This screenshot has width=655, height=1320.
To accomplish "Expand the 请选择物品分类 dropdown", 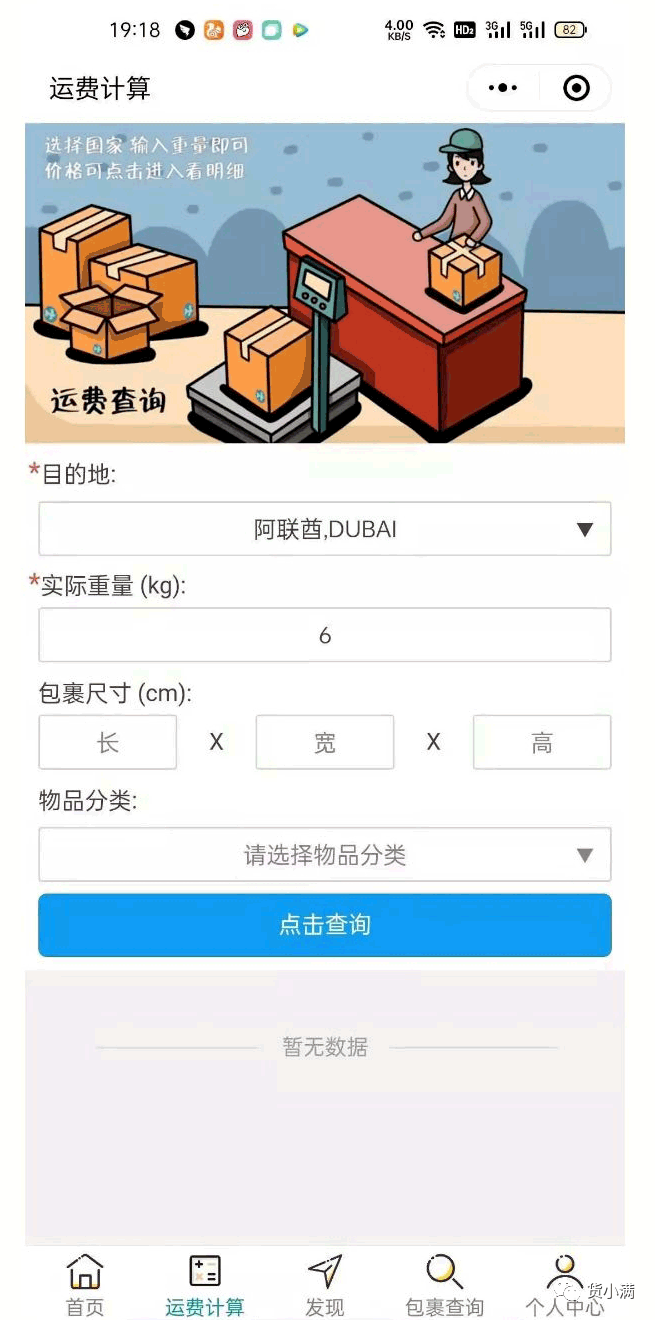I will [324, 855].
